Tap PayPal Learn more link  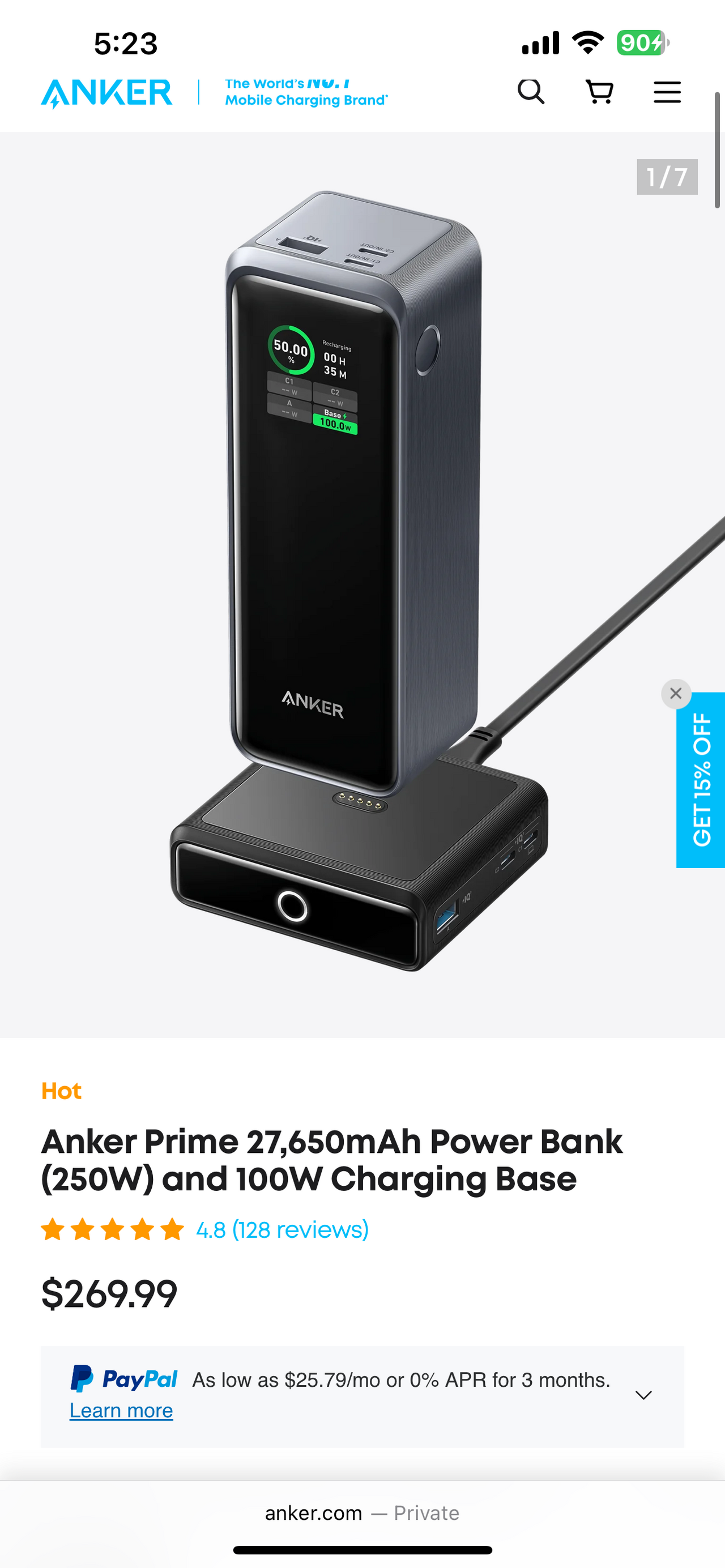pyautogui.click(x=121, y=1411)
